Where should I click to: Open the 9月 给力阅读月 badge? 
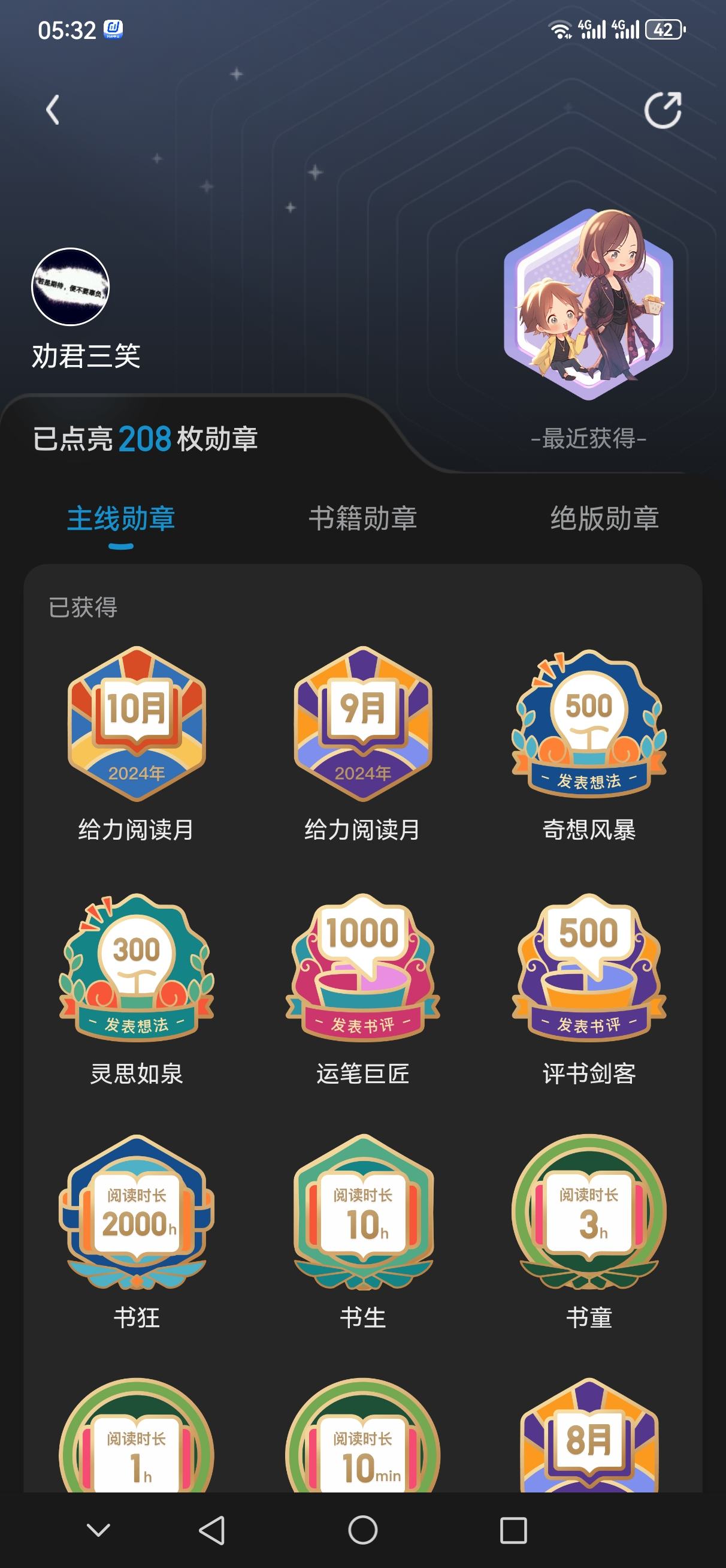(x=362, y=724)
